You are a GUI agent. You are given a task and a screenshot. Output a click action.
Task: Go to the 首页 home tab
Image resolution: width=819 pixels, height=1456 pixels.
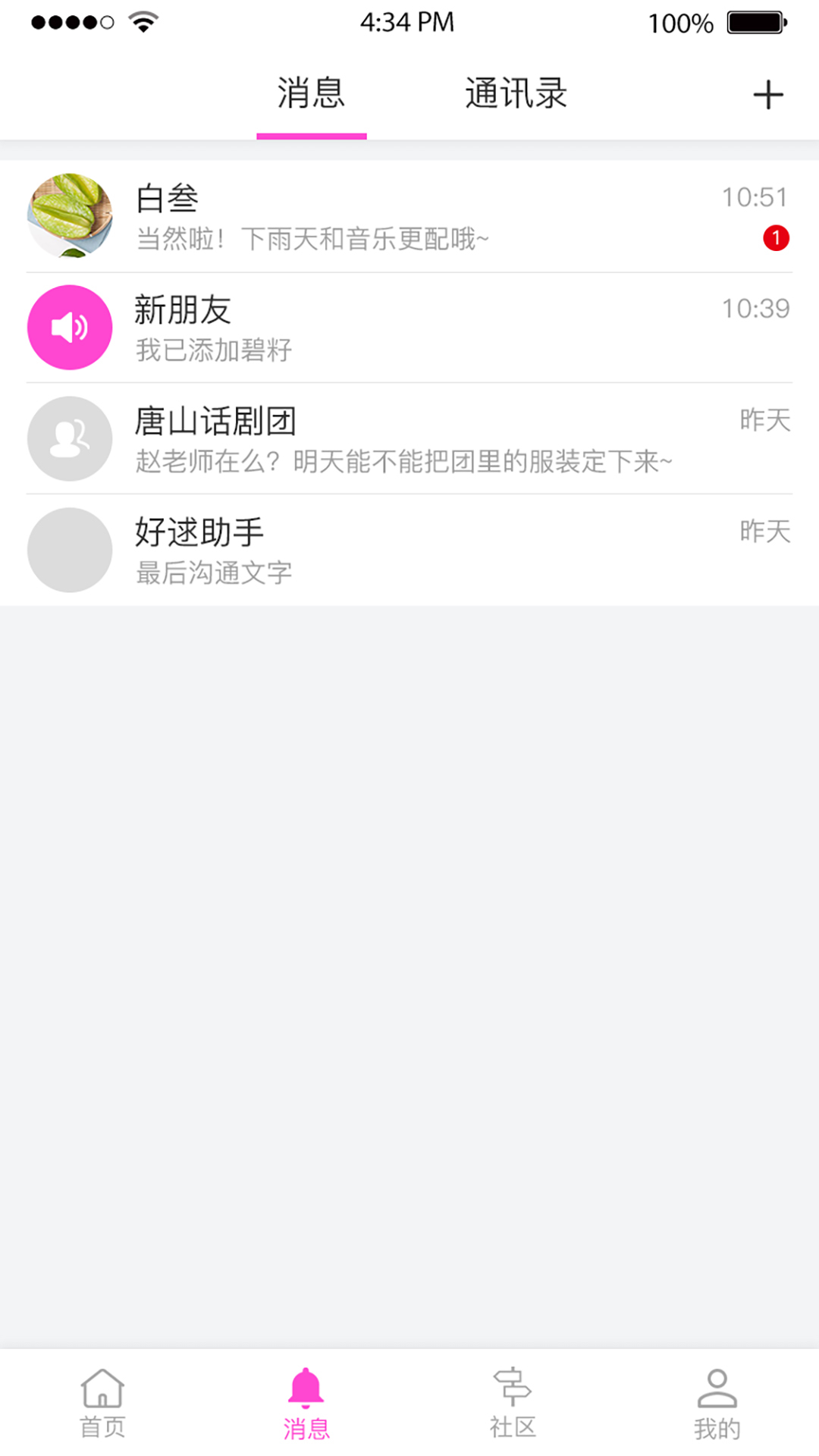pos(102,1403)
